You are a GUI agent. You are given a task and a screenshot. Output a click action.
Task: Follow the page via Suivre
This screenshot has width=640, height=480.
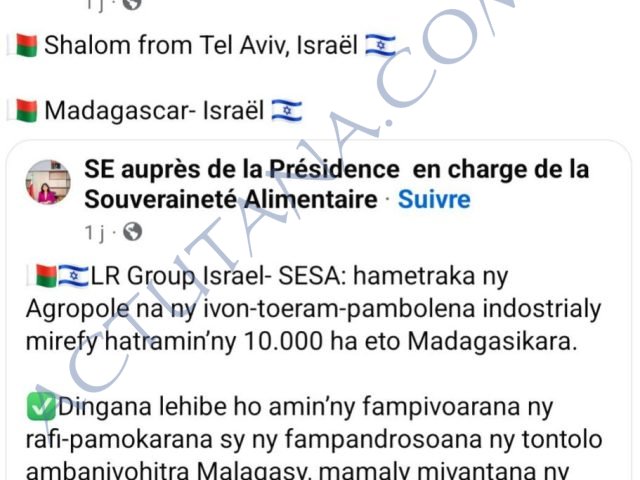pos(434,199)
